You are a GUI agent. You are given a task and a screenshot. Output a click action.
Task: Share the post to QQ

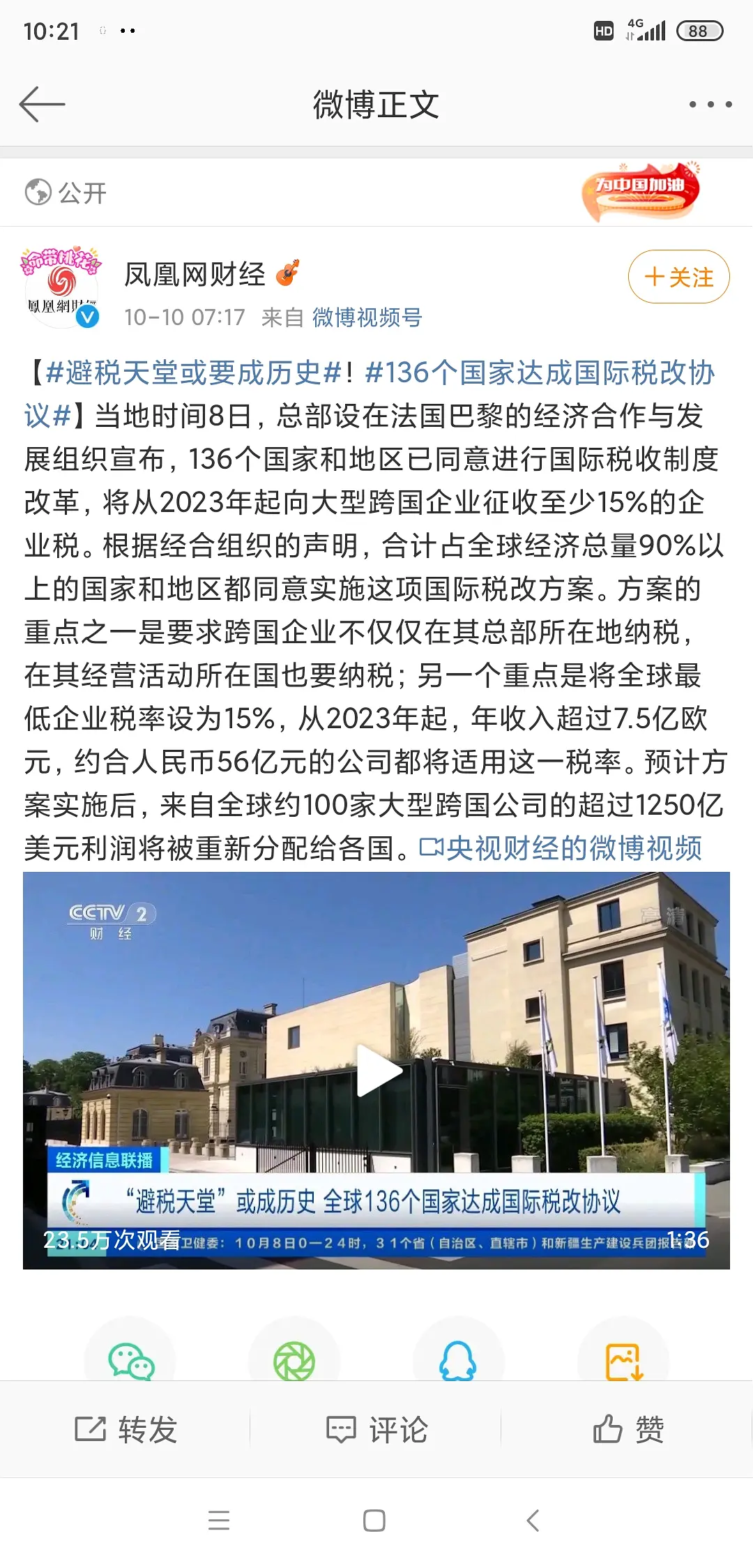(x=458, y=1360)
